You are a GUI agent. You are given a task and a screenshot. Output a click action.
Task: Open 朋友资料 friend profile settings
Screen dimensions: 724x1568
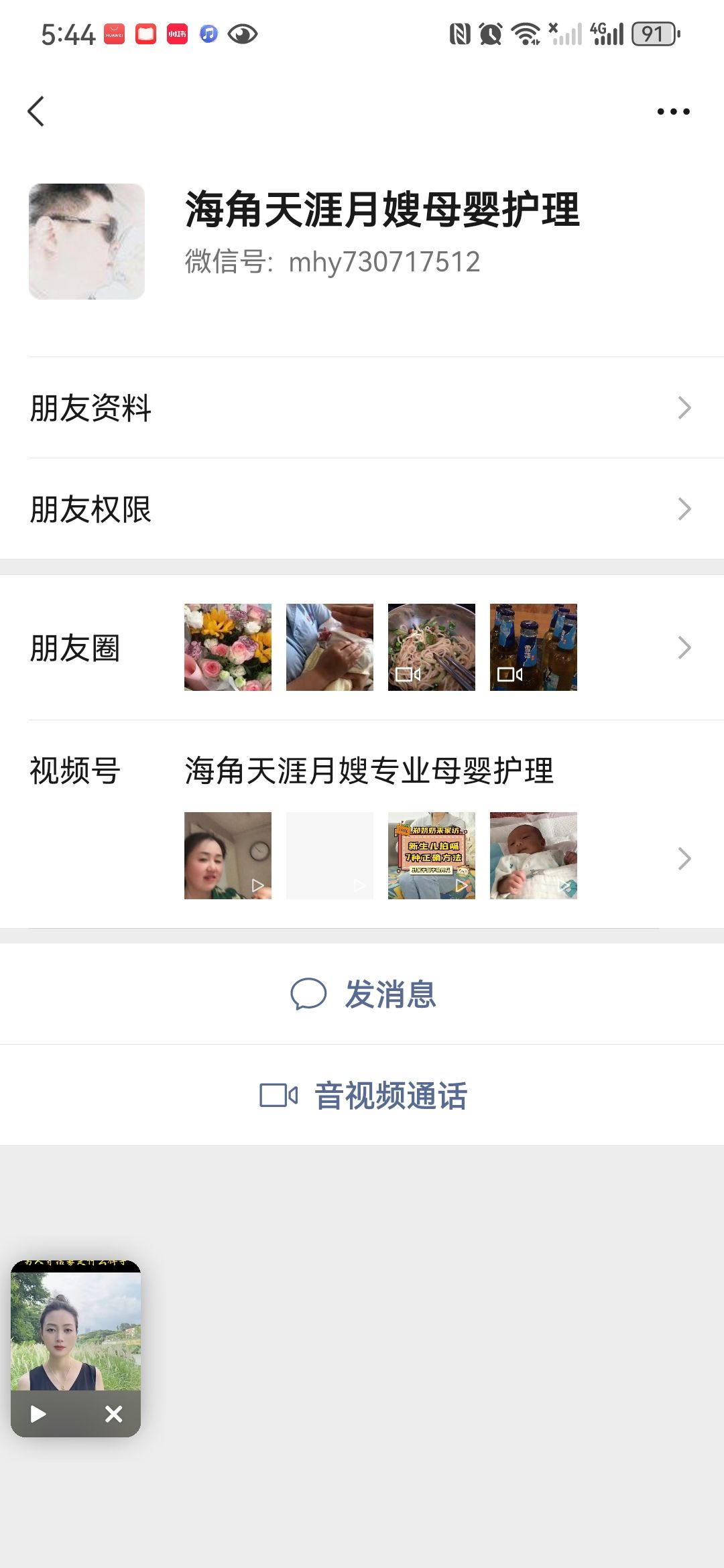click(x=362, y=408)
